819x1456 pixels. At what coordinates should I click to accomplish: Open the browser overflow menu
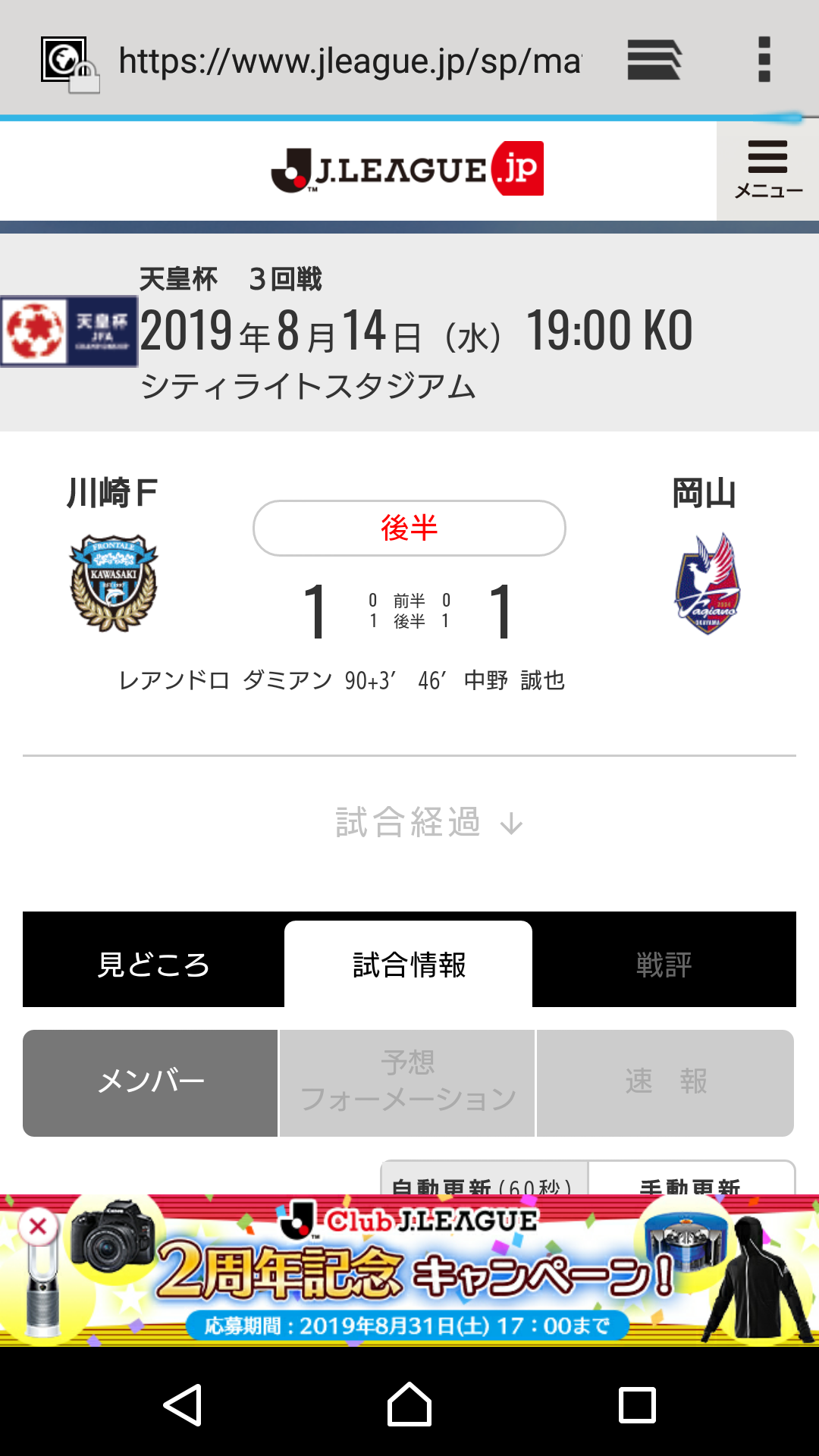point(764,59)
